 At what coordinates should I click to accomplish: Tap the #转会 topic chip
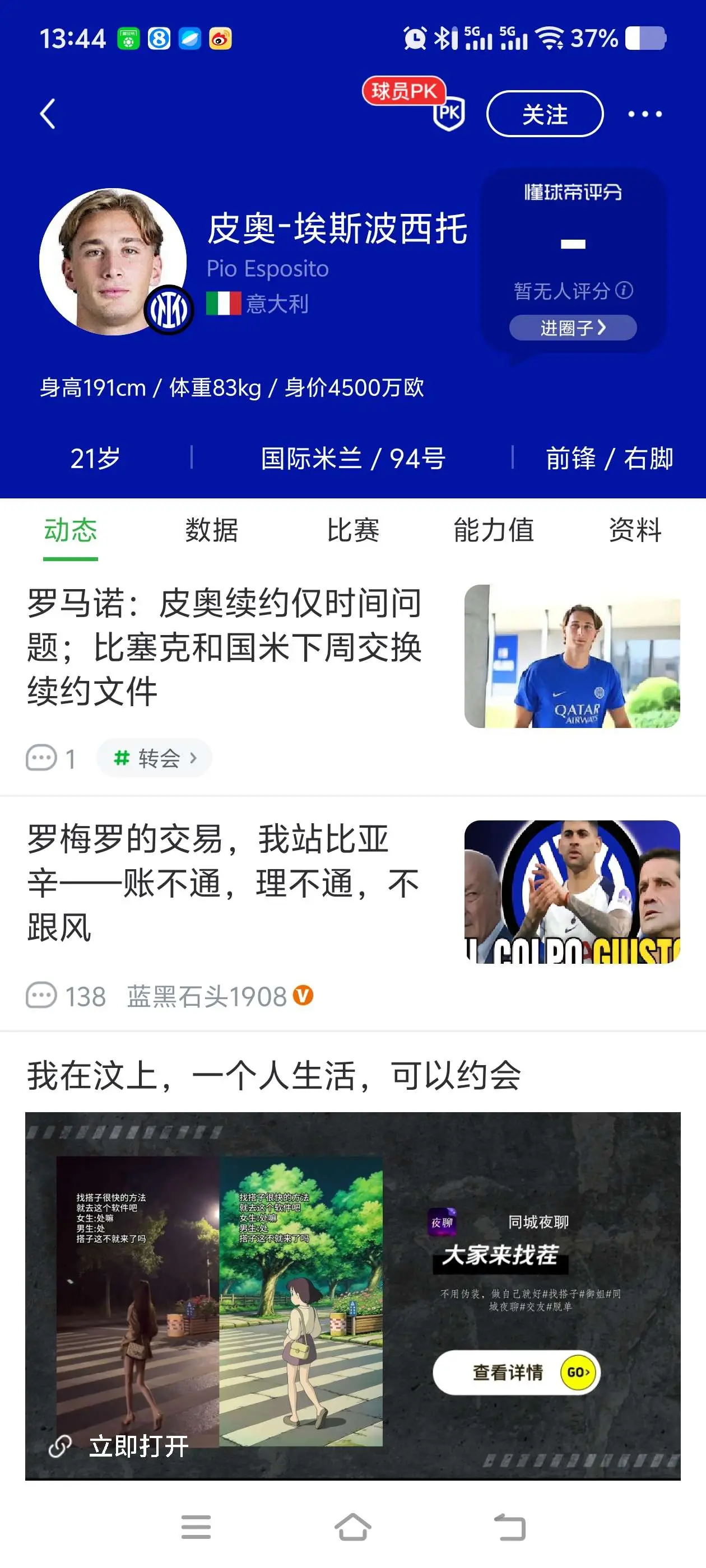coord(155,758)
